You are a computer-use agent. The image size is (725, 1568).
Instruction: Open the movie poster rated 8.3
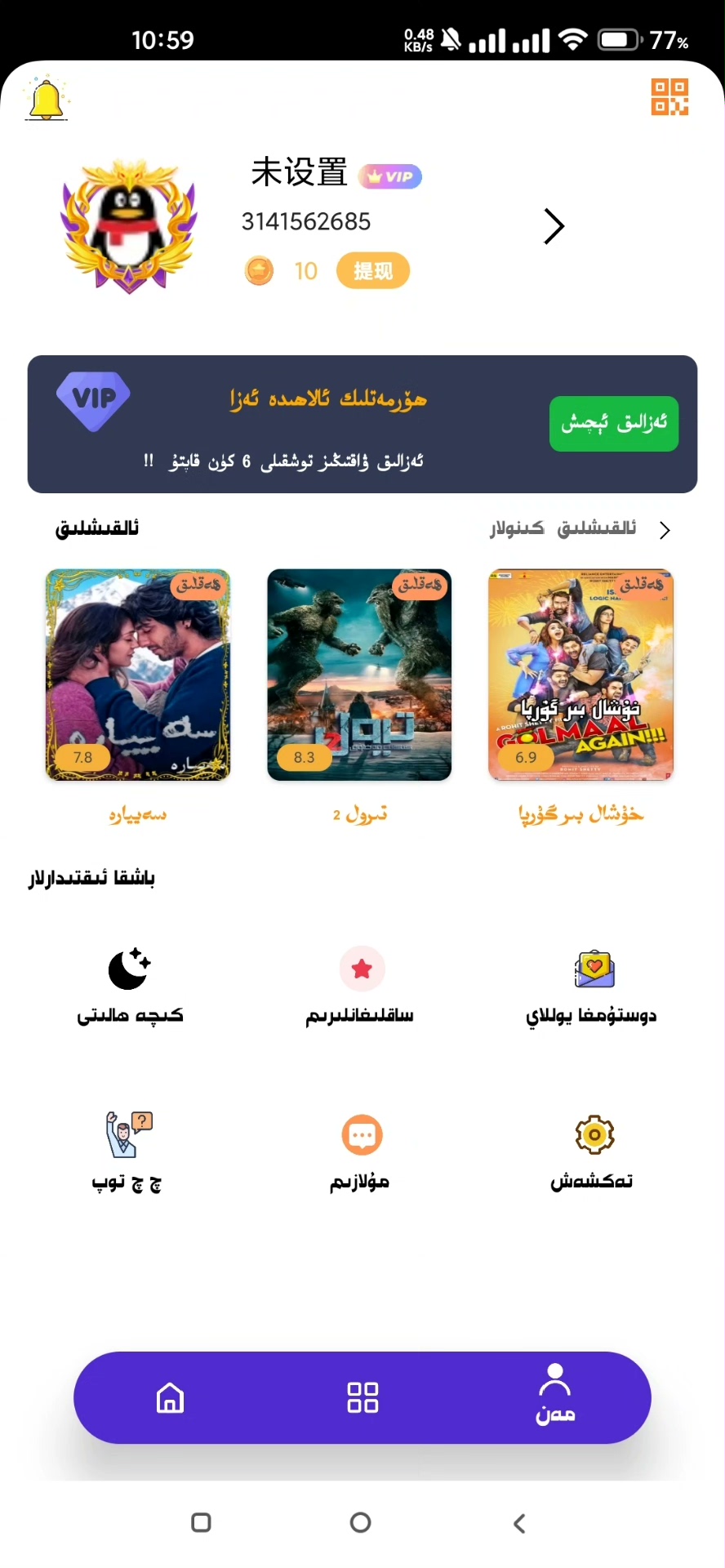pos(359,675)
